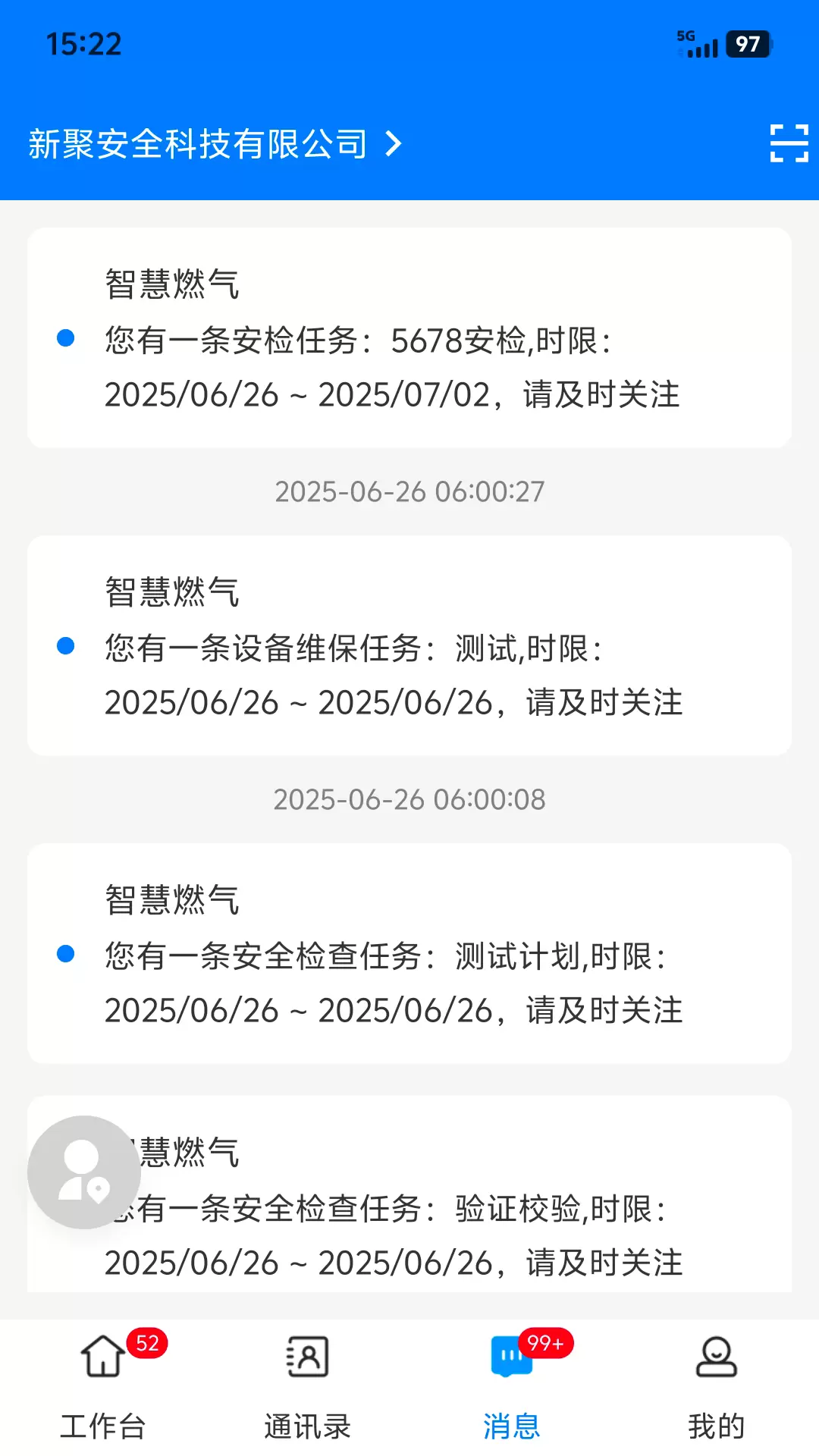Tap the battery indicator showing 97
The image size is (819, 1456).
tap(747, 45)
